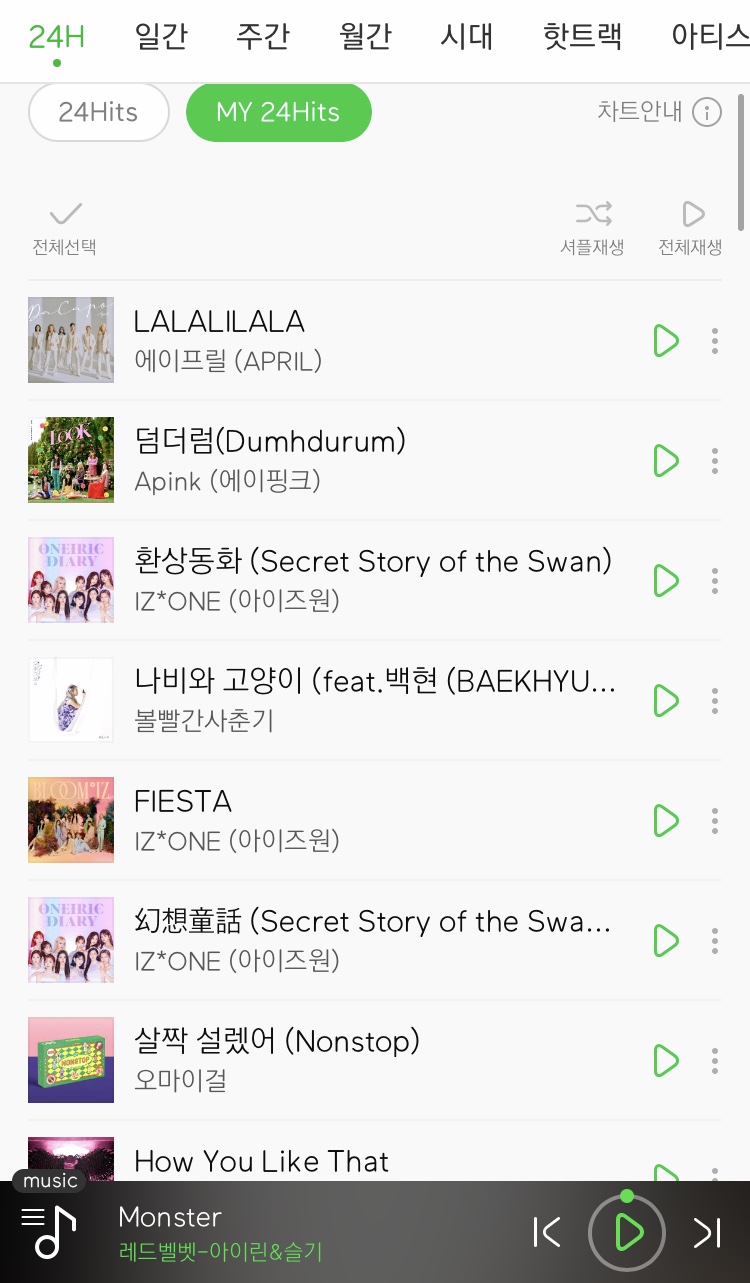Open the album art for 나비와 고양이
The width and height of the screenshot is (750, 1283).
70,700
